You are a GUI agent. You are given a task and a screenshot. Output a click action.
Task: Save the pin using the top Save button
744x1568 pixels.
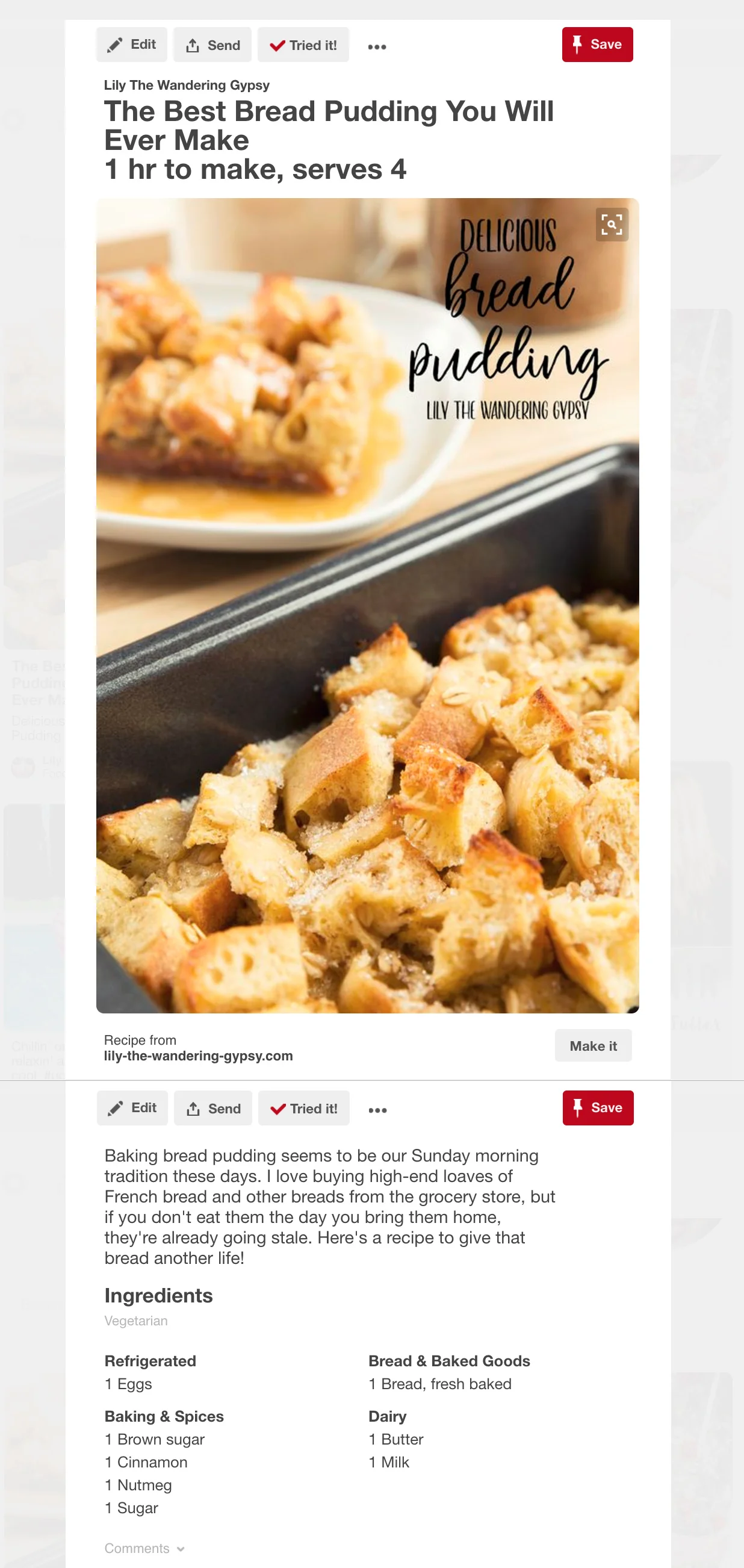tap(597, 45)
